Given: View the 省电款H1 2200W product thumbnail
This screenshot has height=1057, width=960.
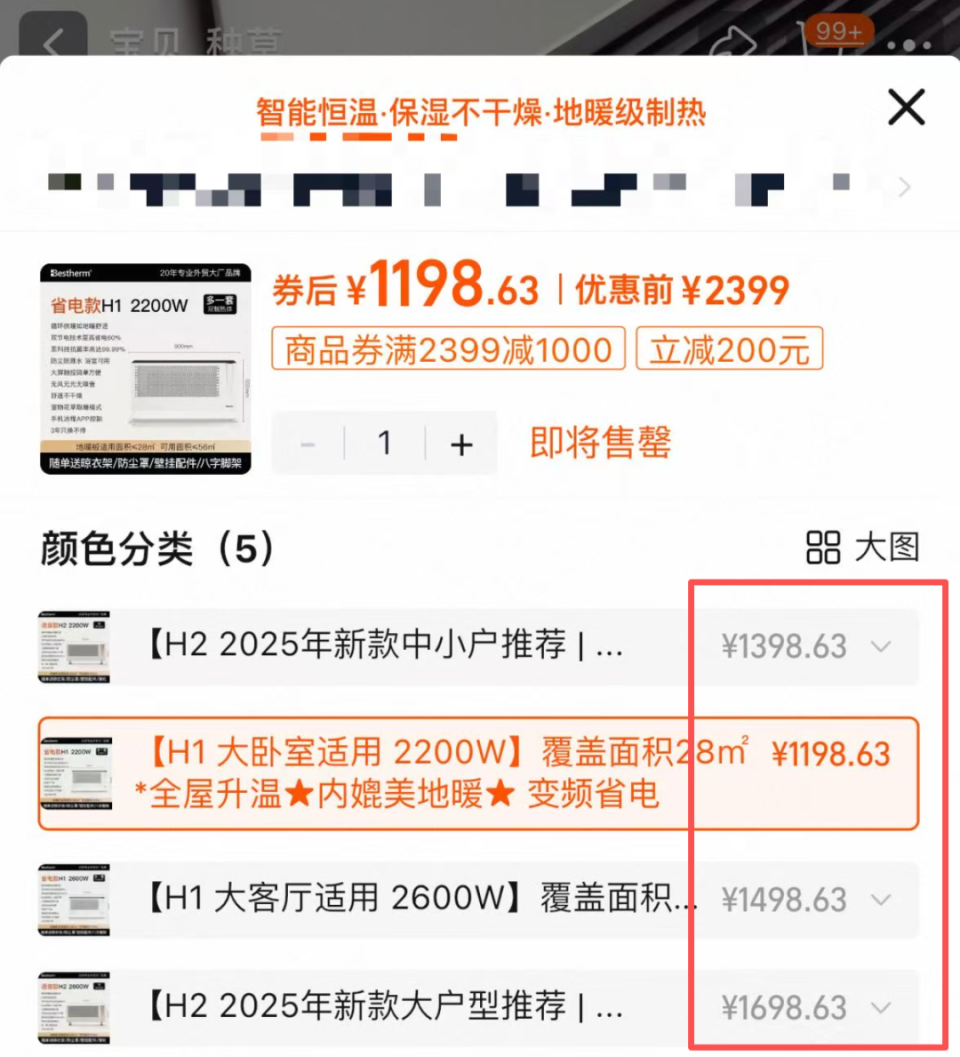Looking at the screenshot, I should pyautogui.click(x=144, y=366).
